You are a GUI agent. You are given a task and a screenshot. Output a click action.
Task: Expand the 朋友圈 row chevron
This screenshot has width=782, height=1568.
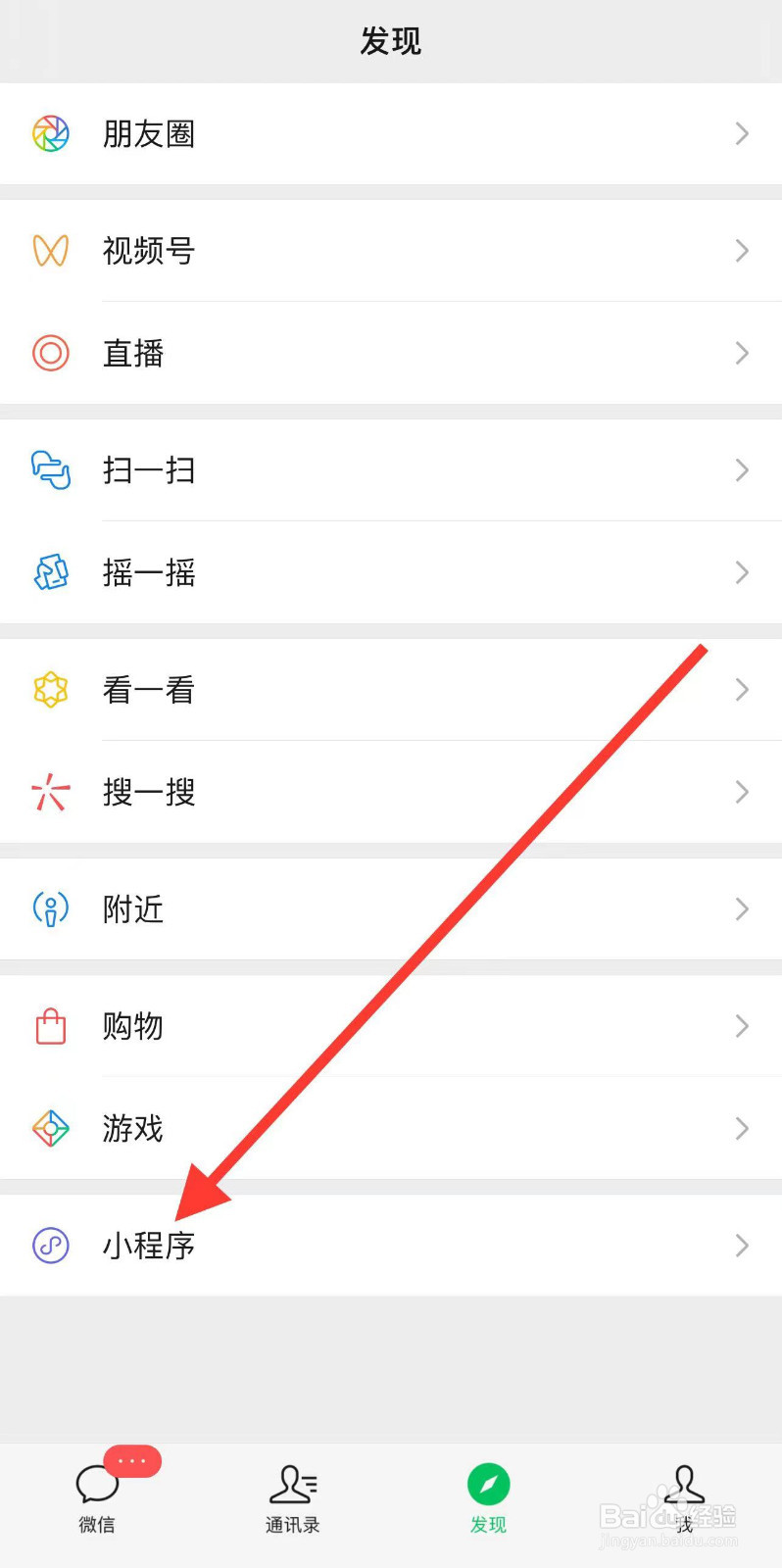coord(742,134)
